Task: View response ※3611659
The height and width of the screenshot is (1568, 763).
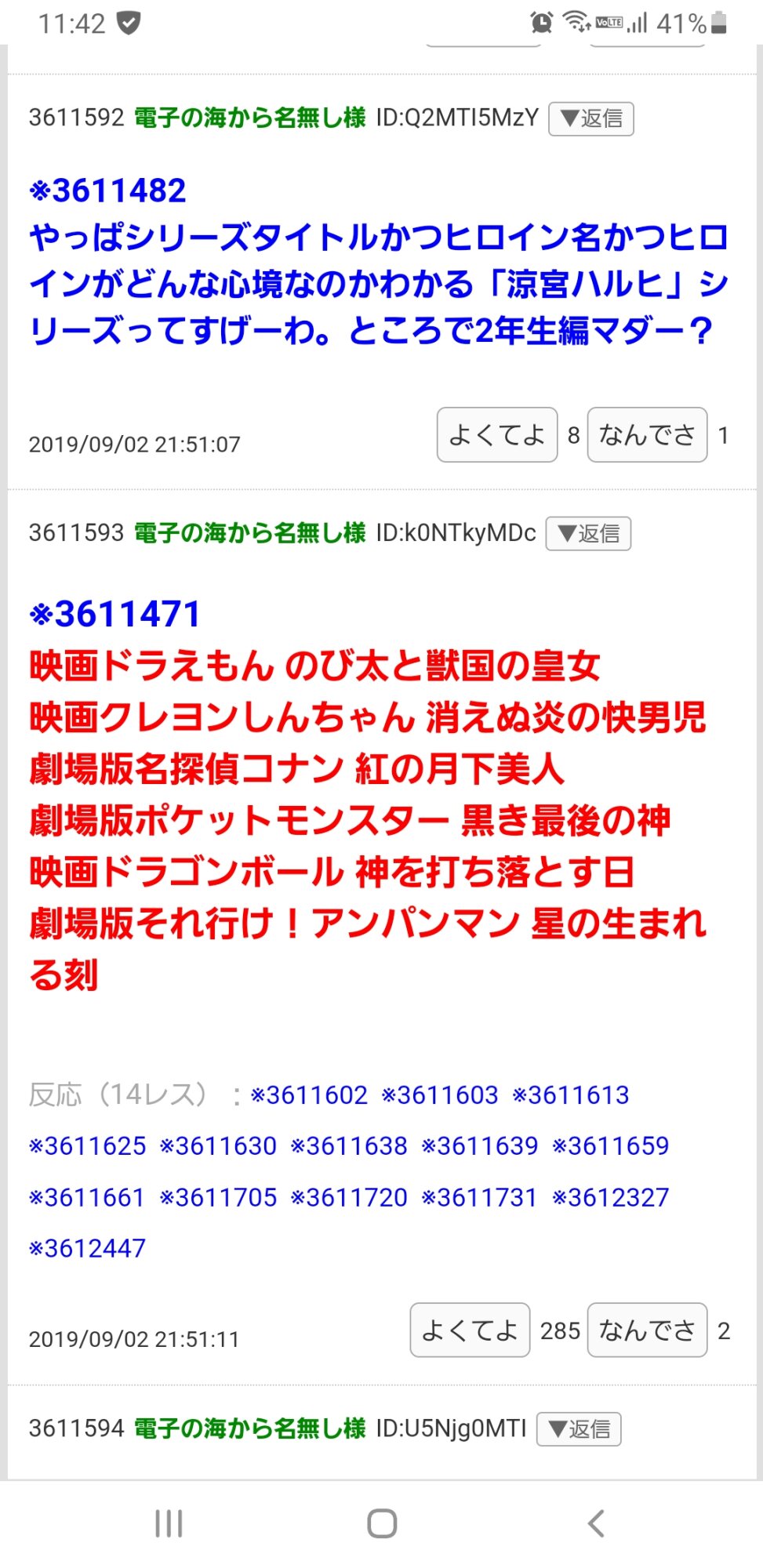Action: click(611, 1146)
